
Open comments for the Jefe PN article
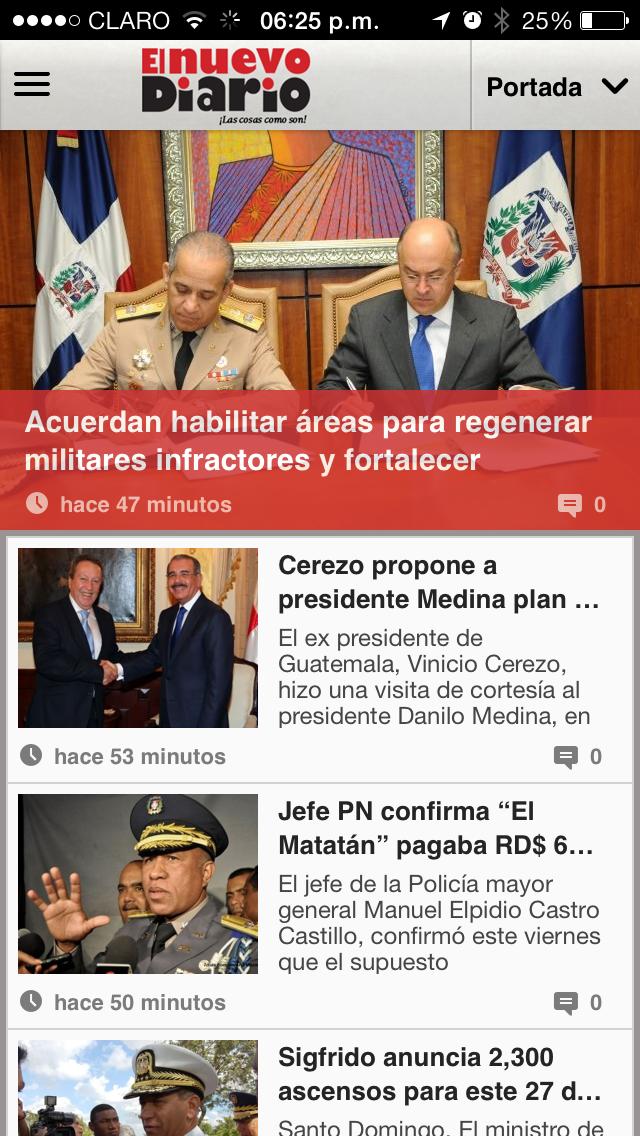(566, 1003)
